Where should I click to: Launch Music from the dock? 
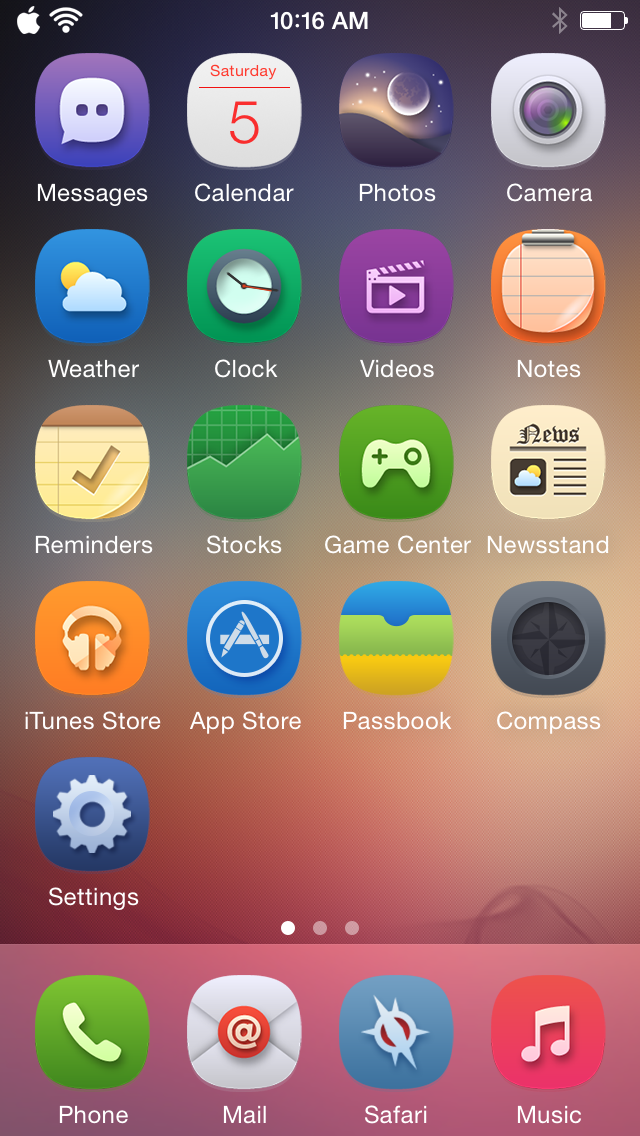click(x=548, y=1033)
